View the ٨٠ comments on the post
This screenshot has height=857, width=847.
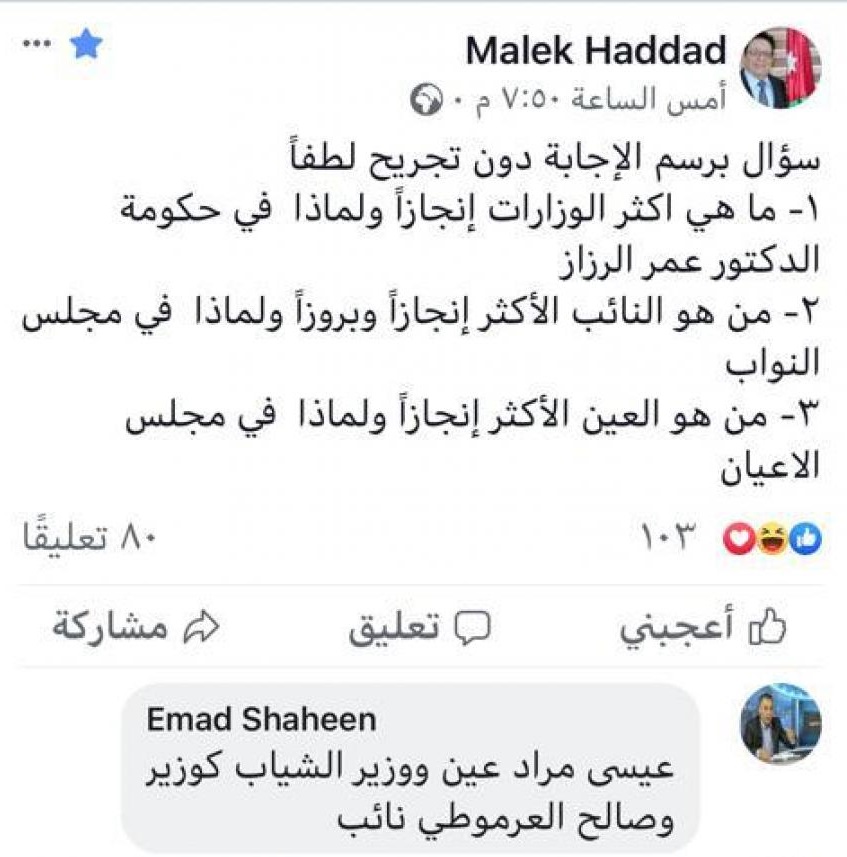point(89,540)
